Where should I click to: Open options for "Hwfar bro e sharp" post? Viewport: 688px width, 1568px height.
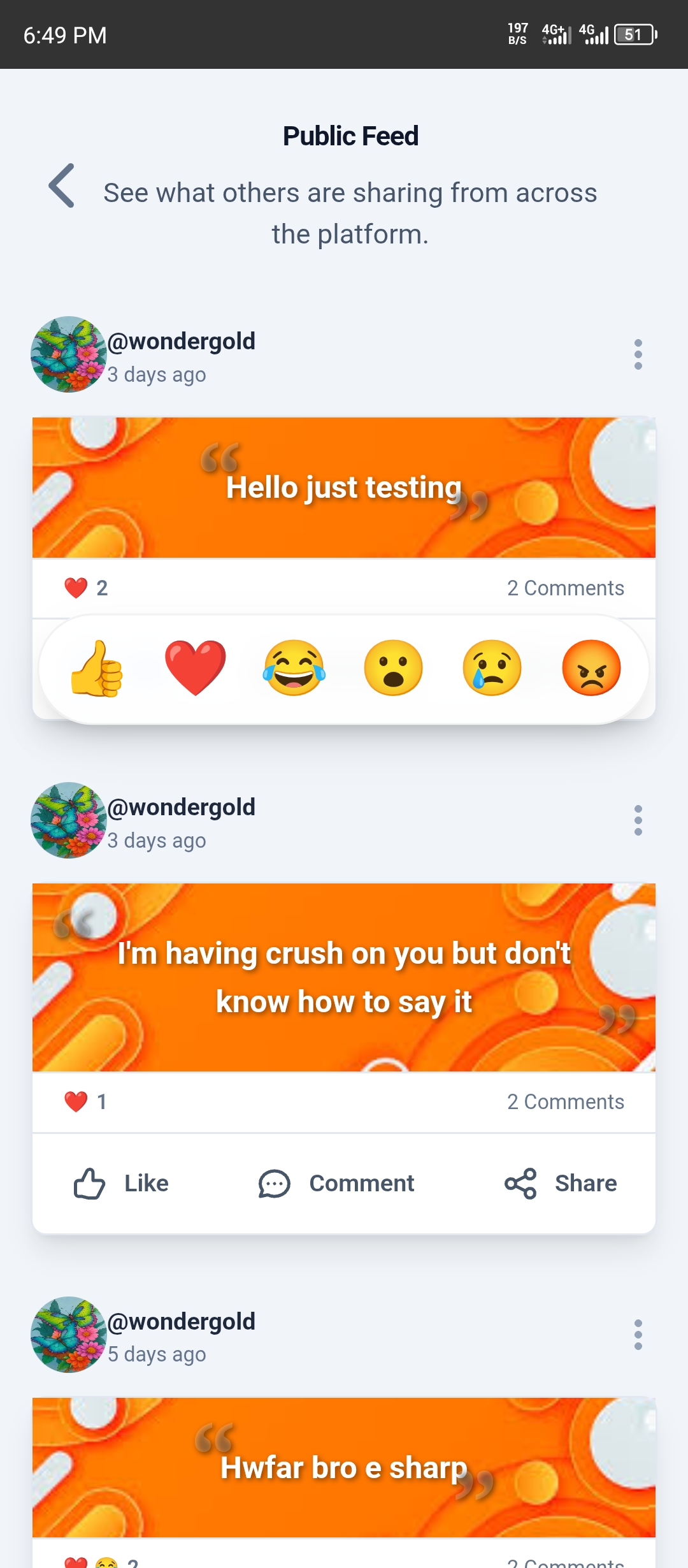click(x=638, y=1335)
